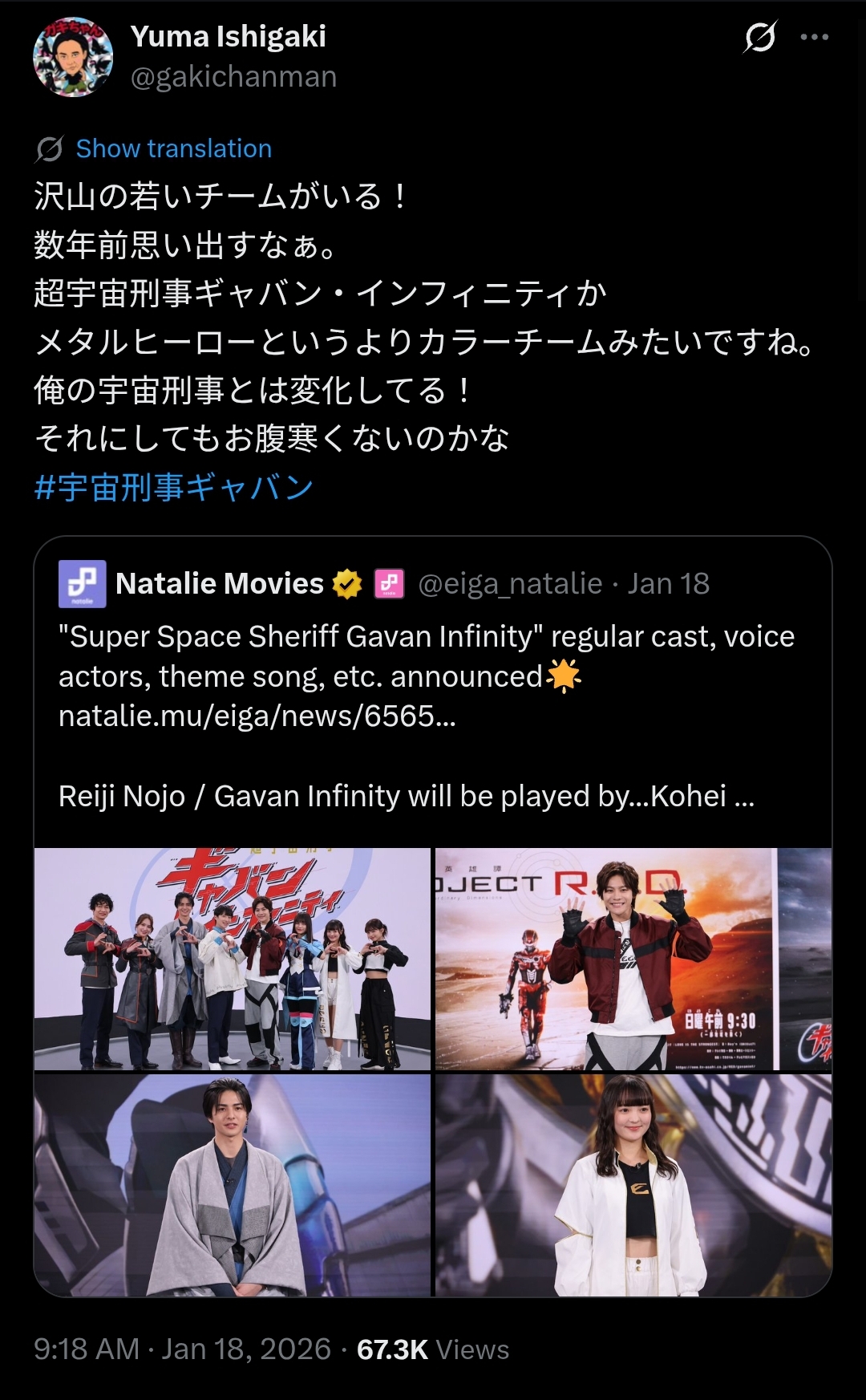Viewport: 866px width, 1400px height.
Task: Show translation of the Japanese post
Action: coord(173,148)
